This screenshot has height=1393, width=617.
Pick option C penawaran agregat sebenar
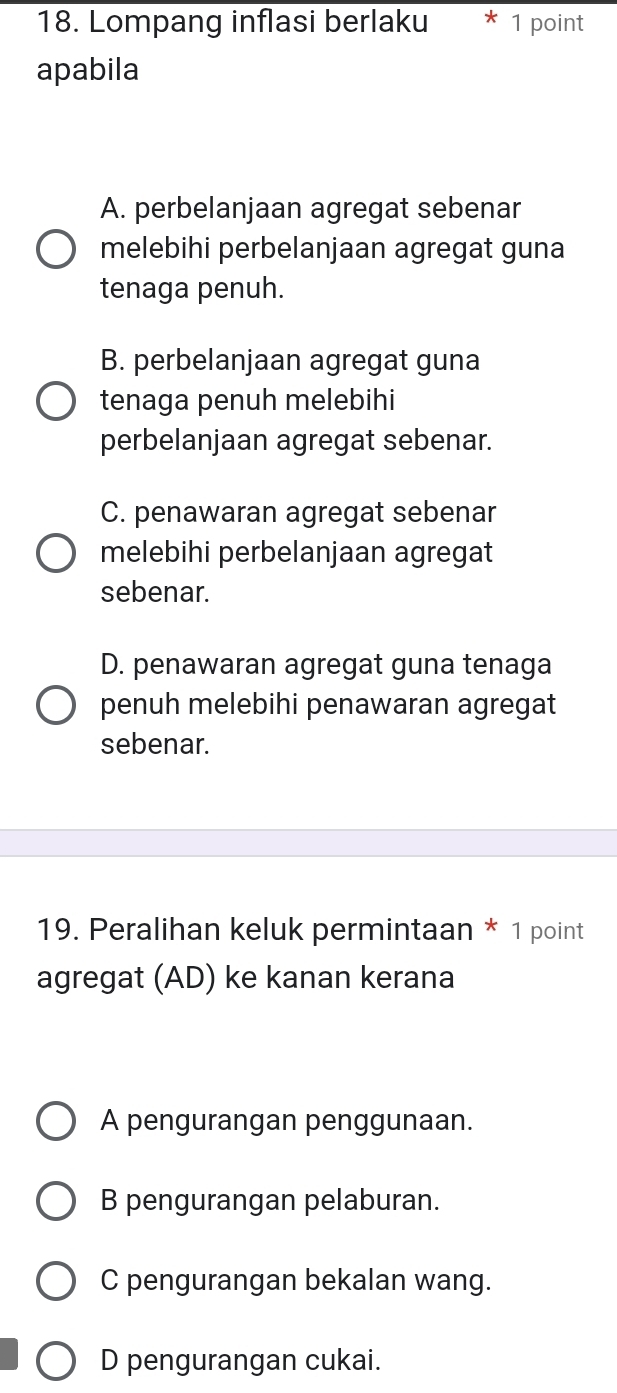[55, 553]
